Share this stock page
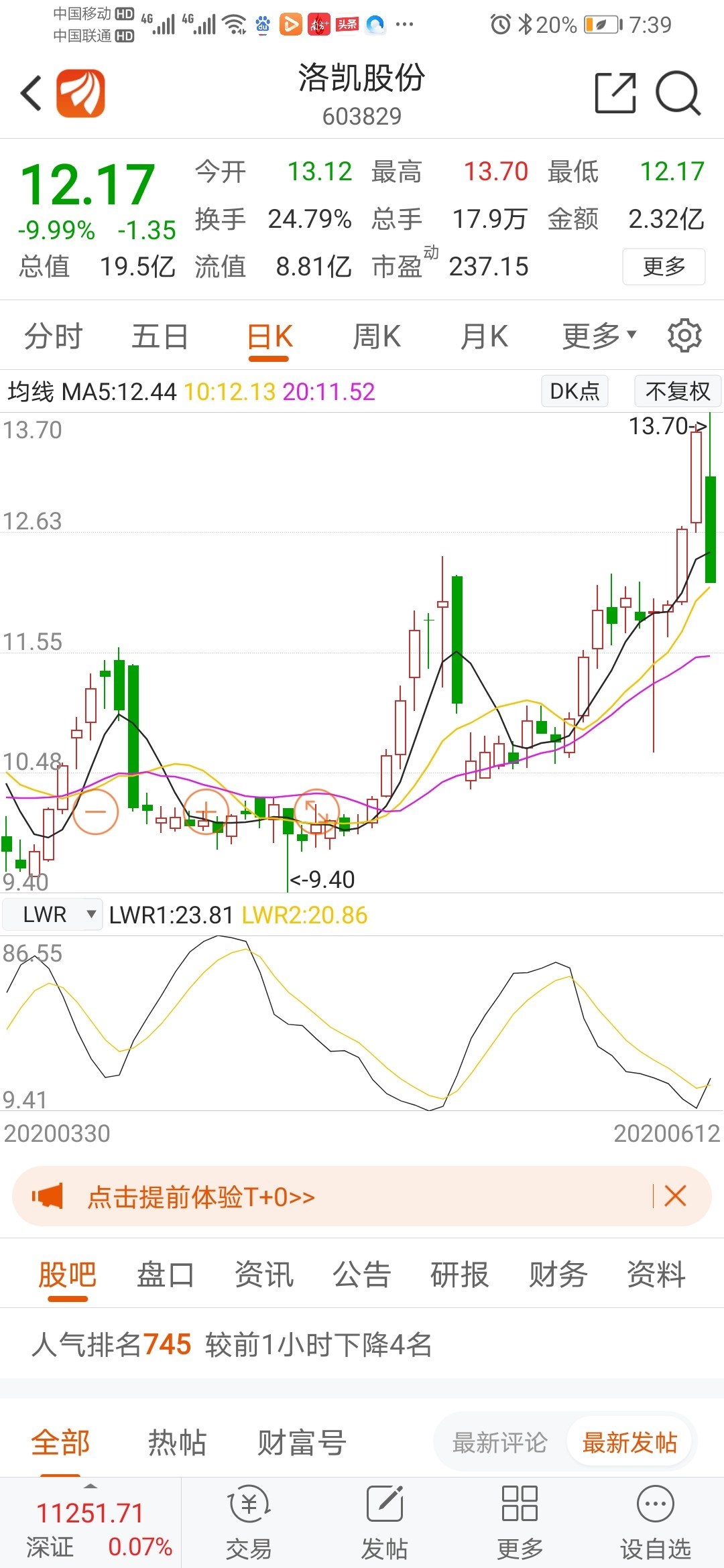 (615, 93)
